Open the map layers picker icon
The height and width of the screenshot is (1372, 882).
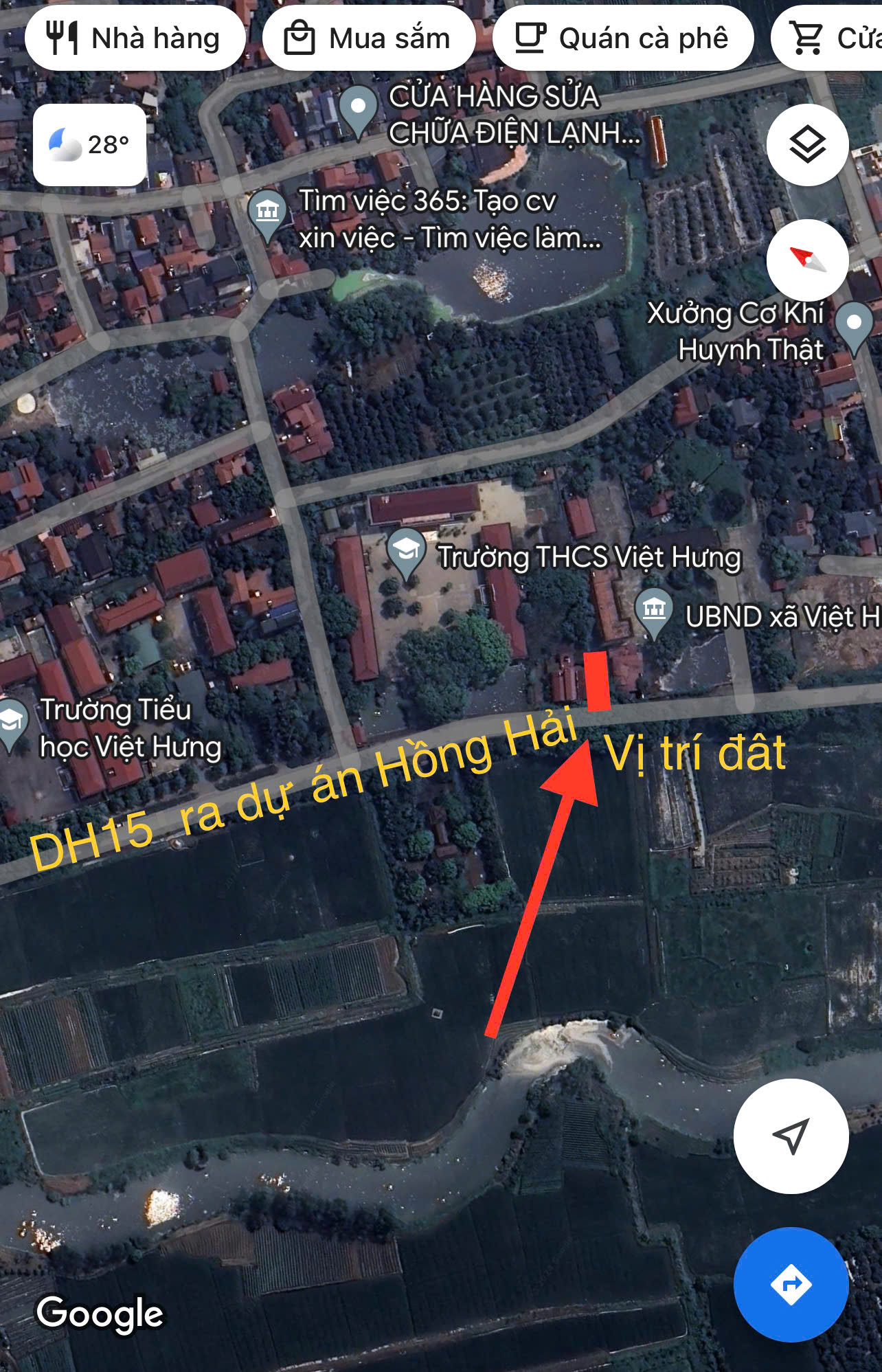click(x=808, y=144)
